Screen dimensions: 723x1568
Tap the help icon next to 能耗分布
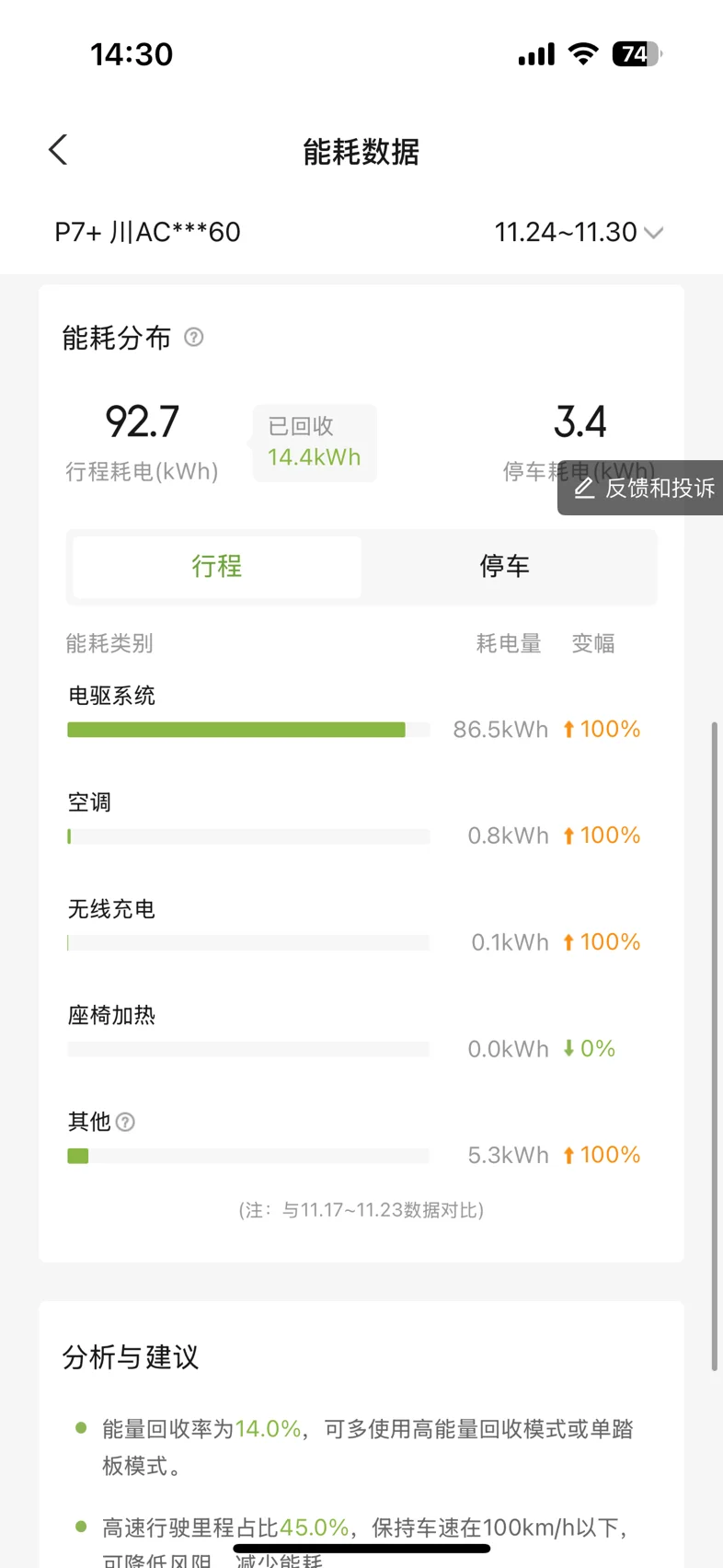coord(193,337)
